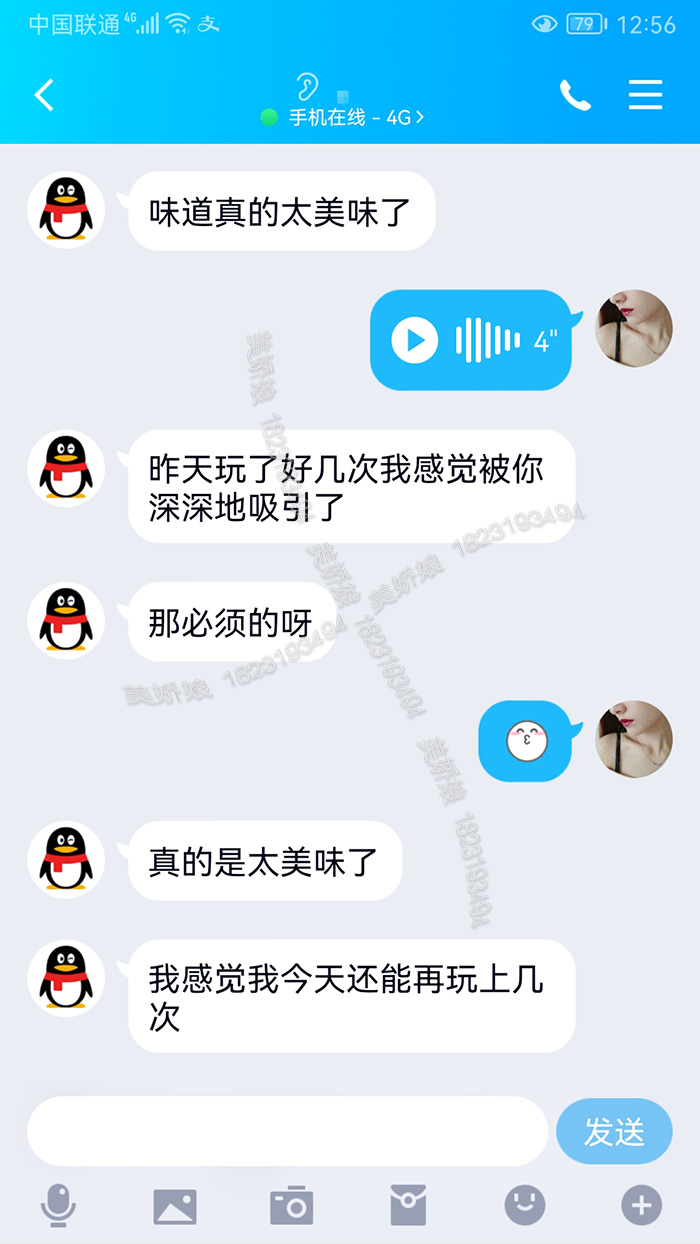Screen dimensions: 700x1244
Task: Open more options with the plus icon
Action: click(x=641, y=1205)
